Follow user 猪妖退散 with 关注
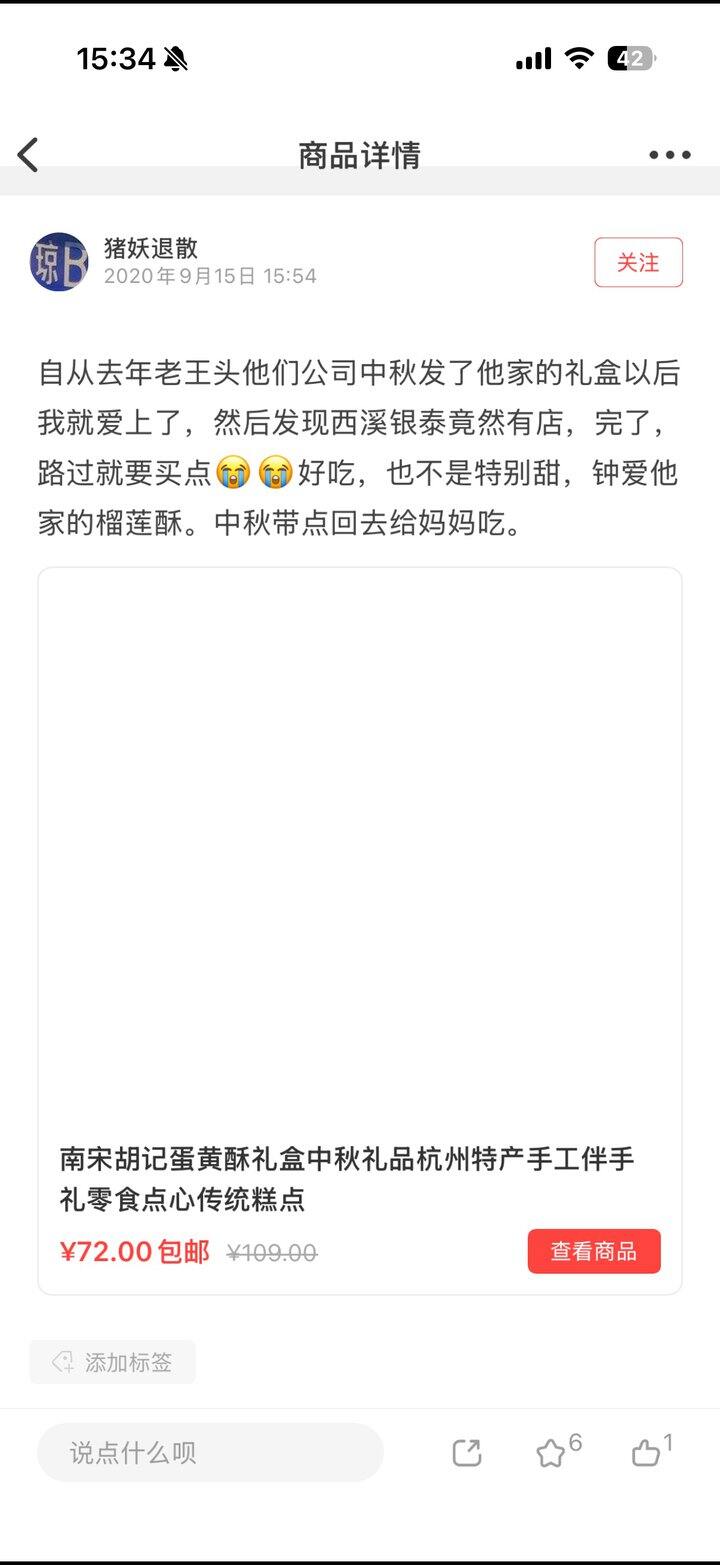Image resolution: width=720 pixels, height=1565 pixels. pos(638,262)
